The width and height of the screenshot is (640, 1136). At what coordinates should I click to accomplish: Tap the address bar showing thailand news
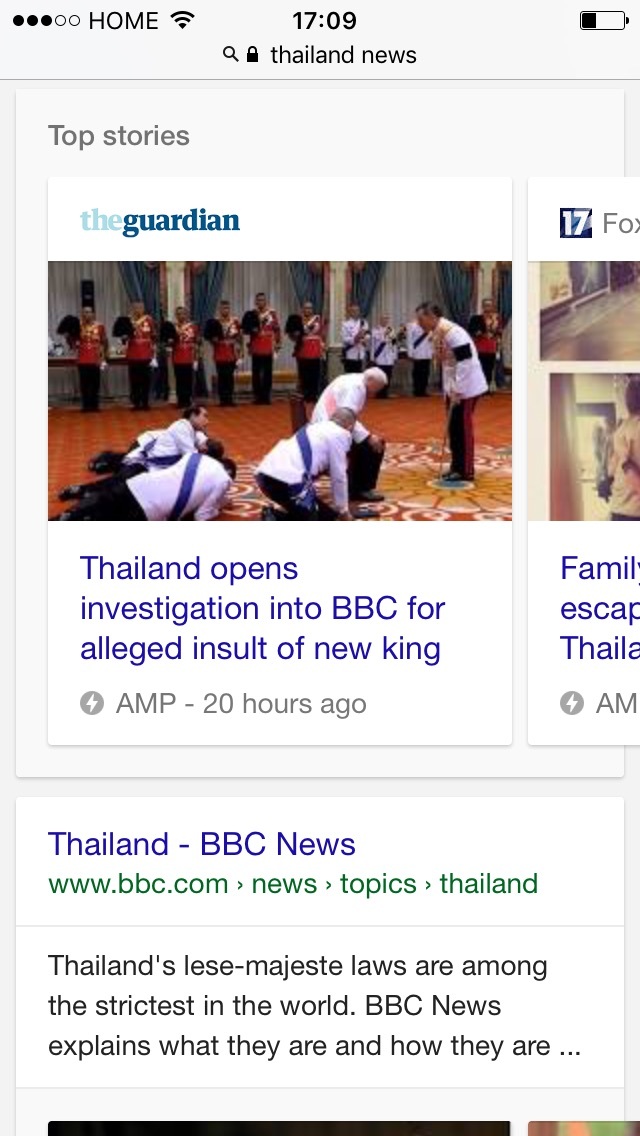click(320, 55)
